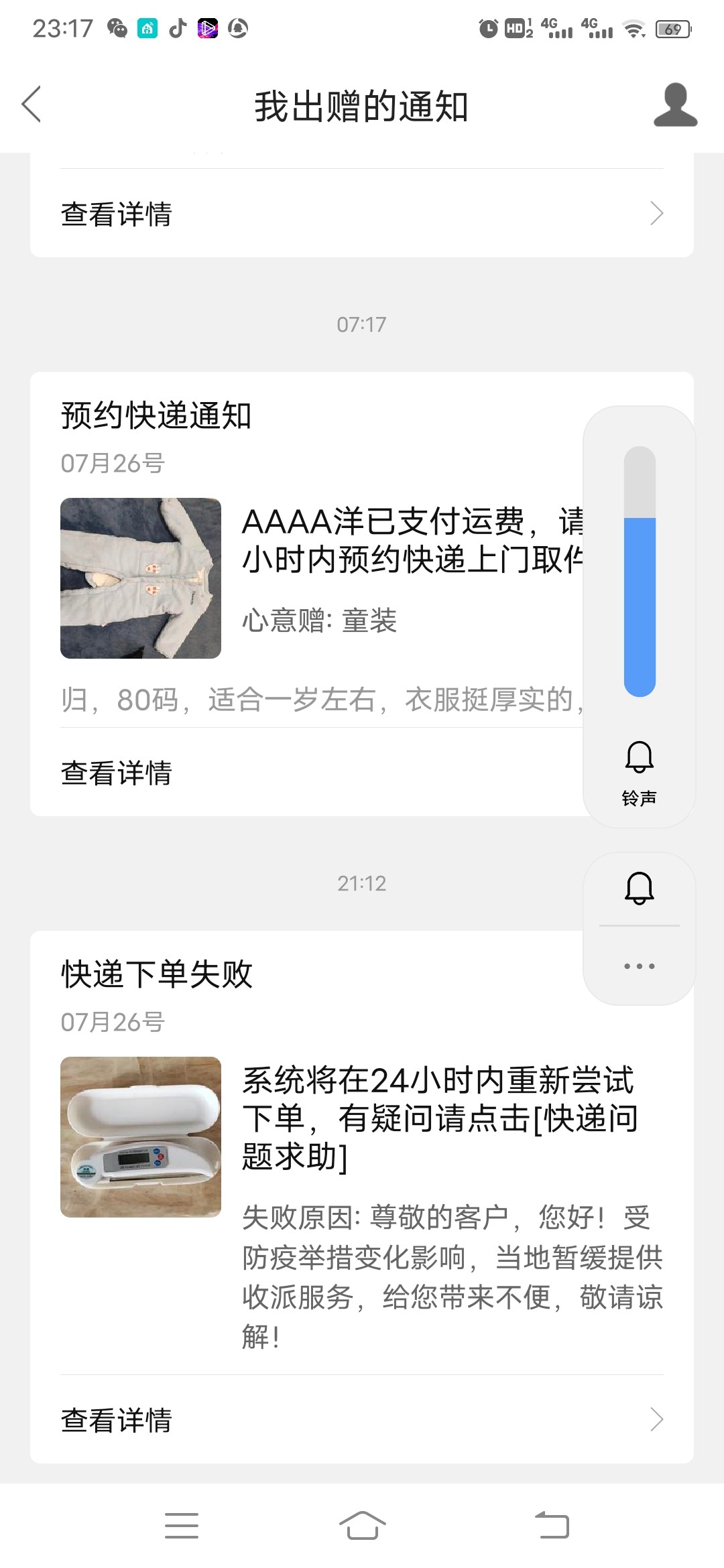Open the 童装 clothing item thumbnail
724x1568 pixels.
(x=141, y=578)
